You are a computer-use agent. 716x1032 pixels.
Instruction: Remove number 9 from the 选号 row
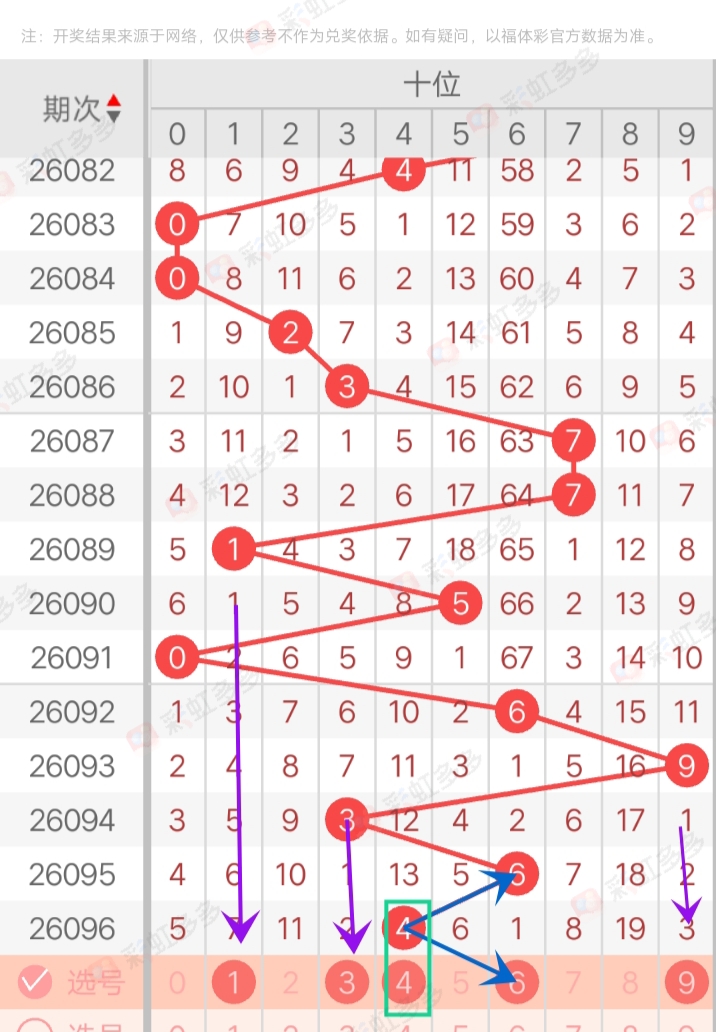686,983
